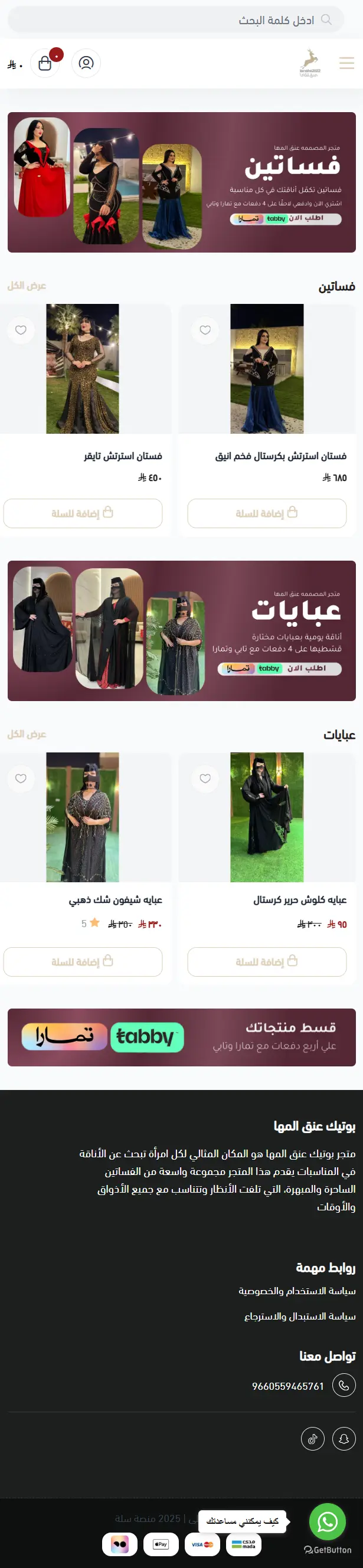Open the Snapchat social icon
Screen dimensions: 363x1568
pyautogui.click(x=344, y=1439)
